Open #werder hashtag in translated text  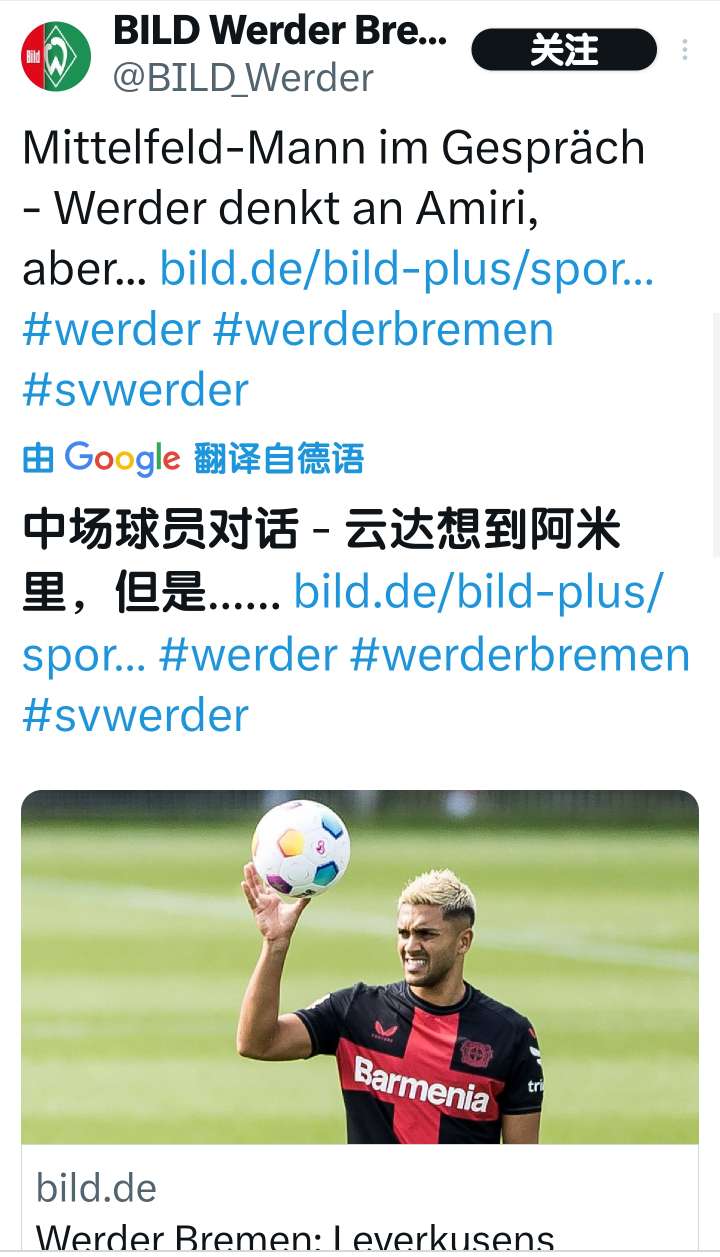pyautogui.click(x=248, y=655)
